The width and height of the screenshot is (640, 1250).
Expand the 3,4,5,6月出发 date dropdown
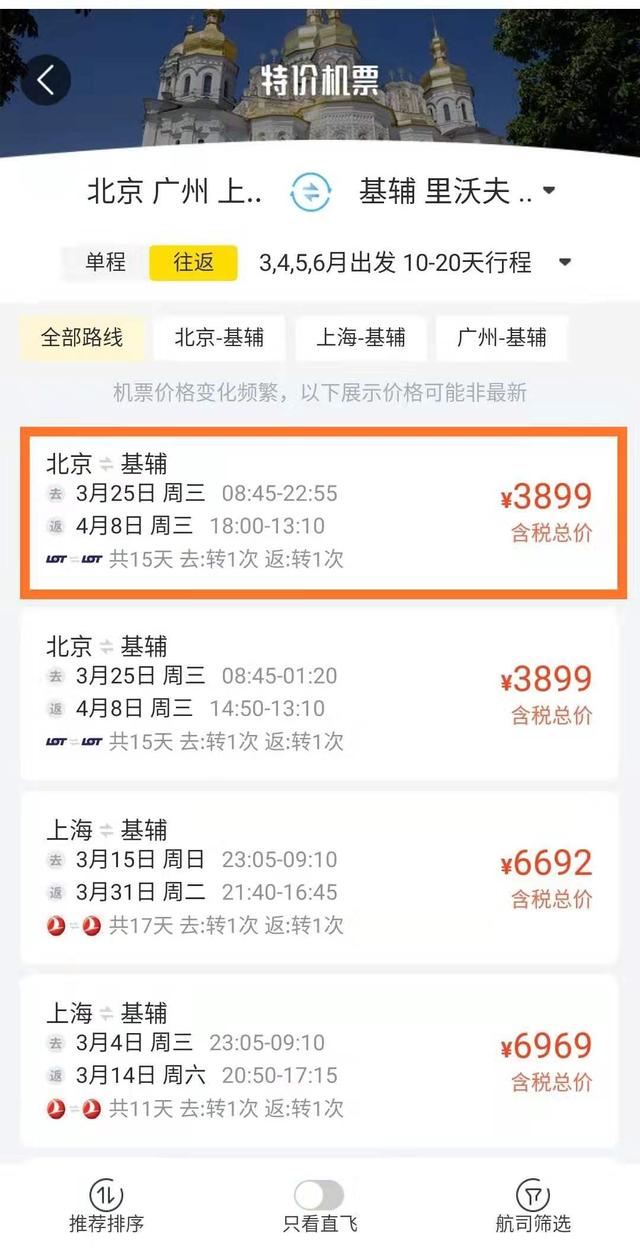415,263
